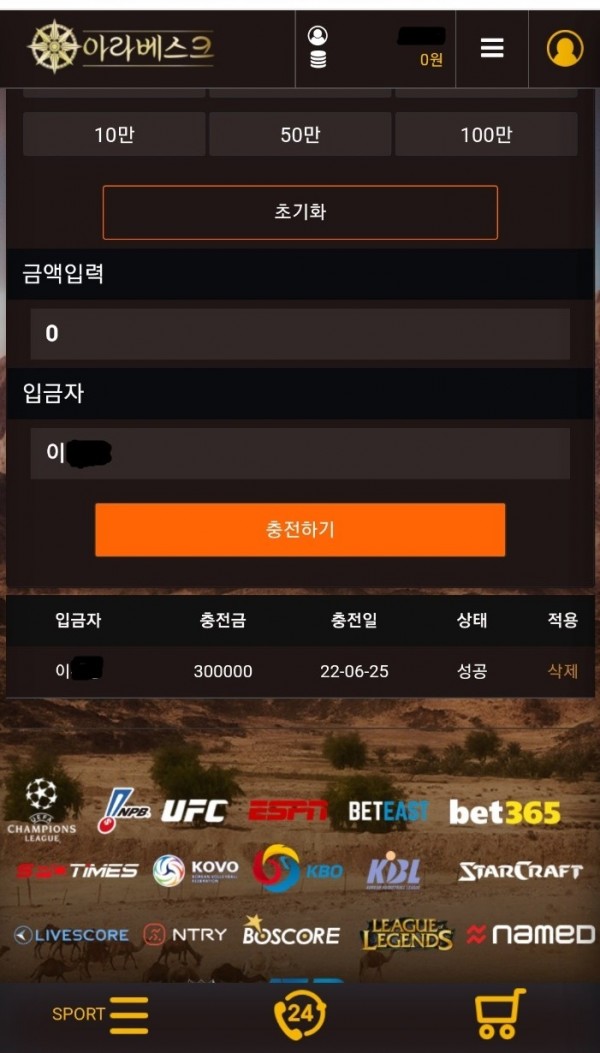
Task: Select the 10만 amount button
Action: coord(114,134)
